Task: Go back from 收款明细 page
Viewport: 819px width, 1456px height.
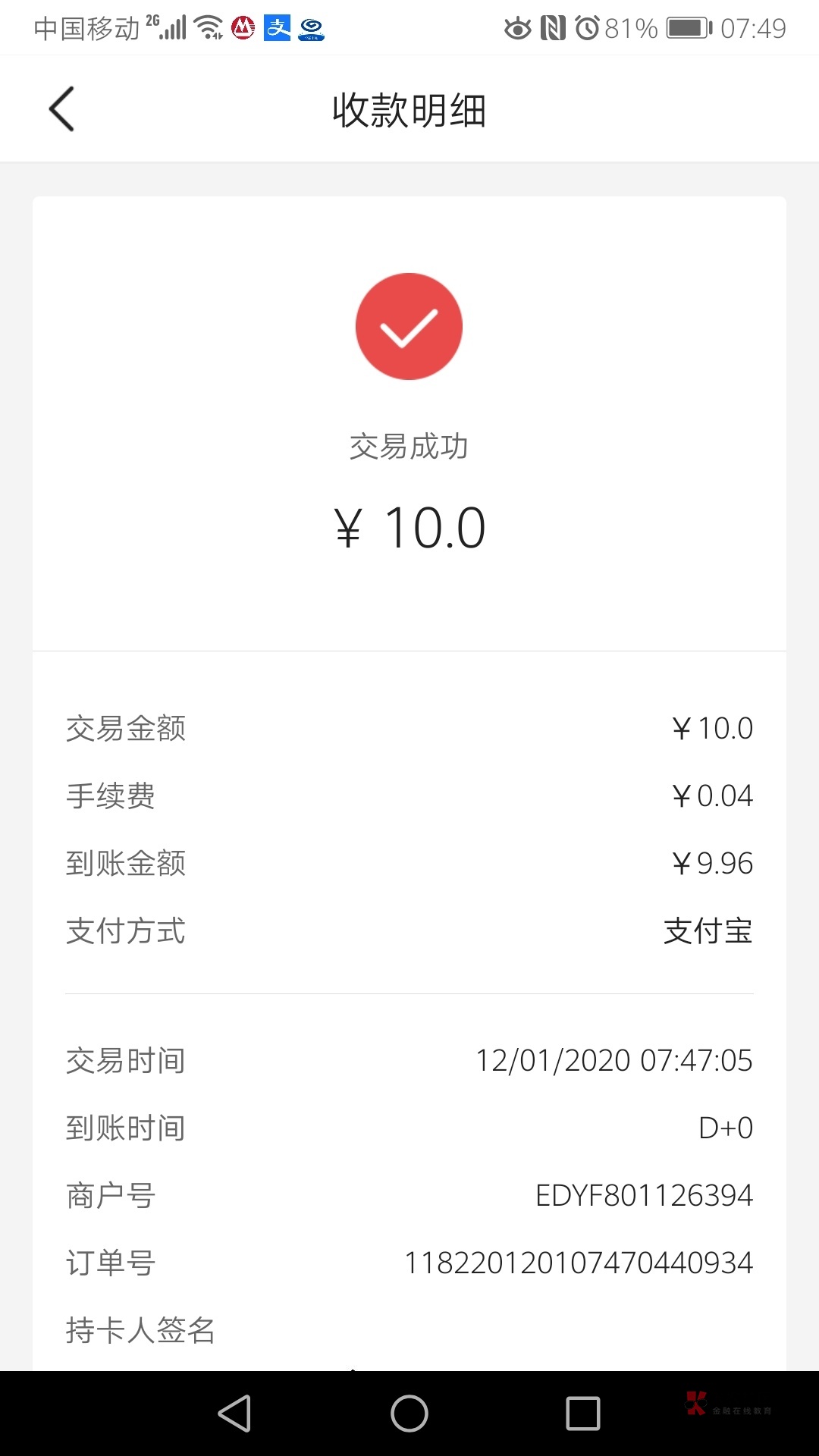Action: 61,109
